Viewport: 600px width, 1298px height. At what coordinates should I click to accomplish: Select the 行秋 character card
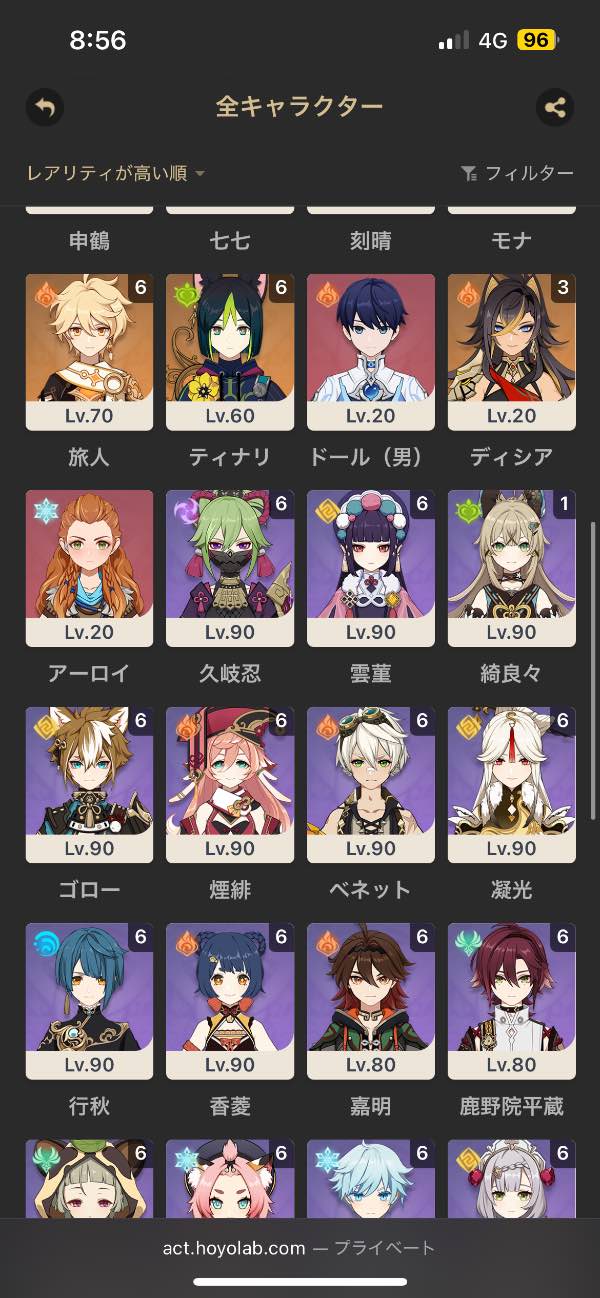pos(89,1001)
